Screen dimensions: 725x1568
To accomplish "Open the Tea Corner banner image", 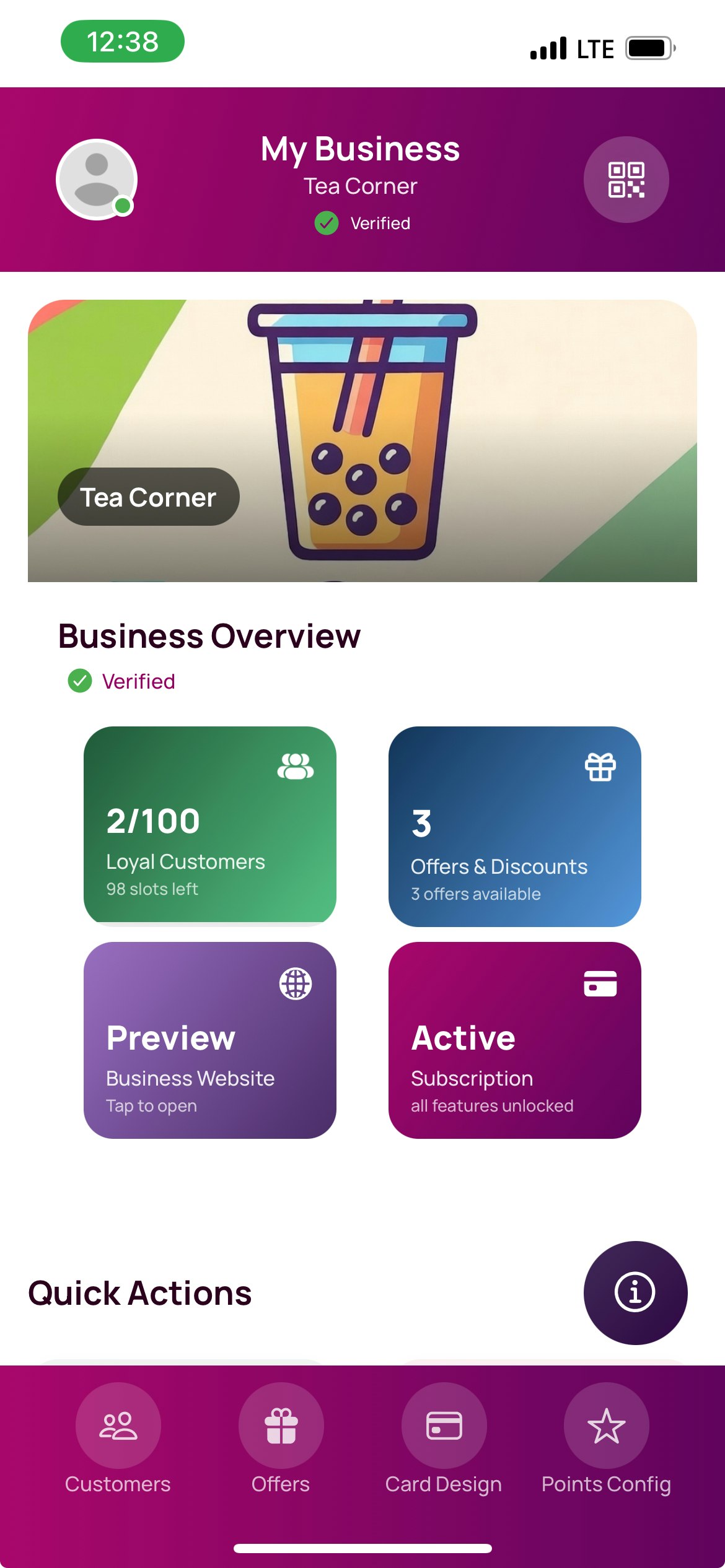I will pyautogui.click(x=362, y=440).
